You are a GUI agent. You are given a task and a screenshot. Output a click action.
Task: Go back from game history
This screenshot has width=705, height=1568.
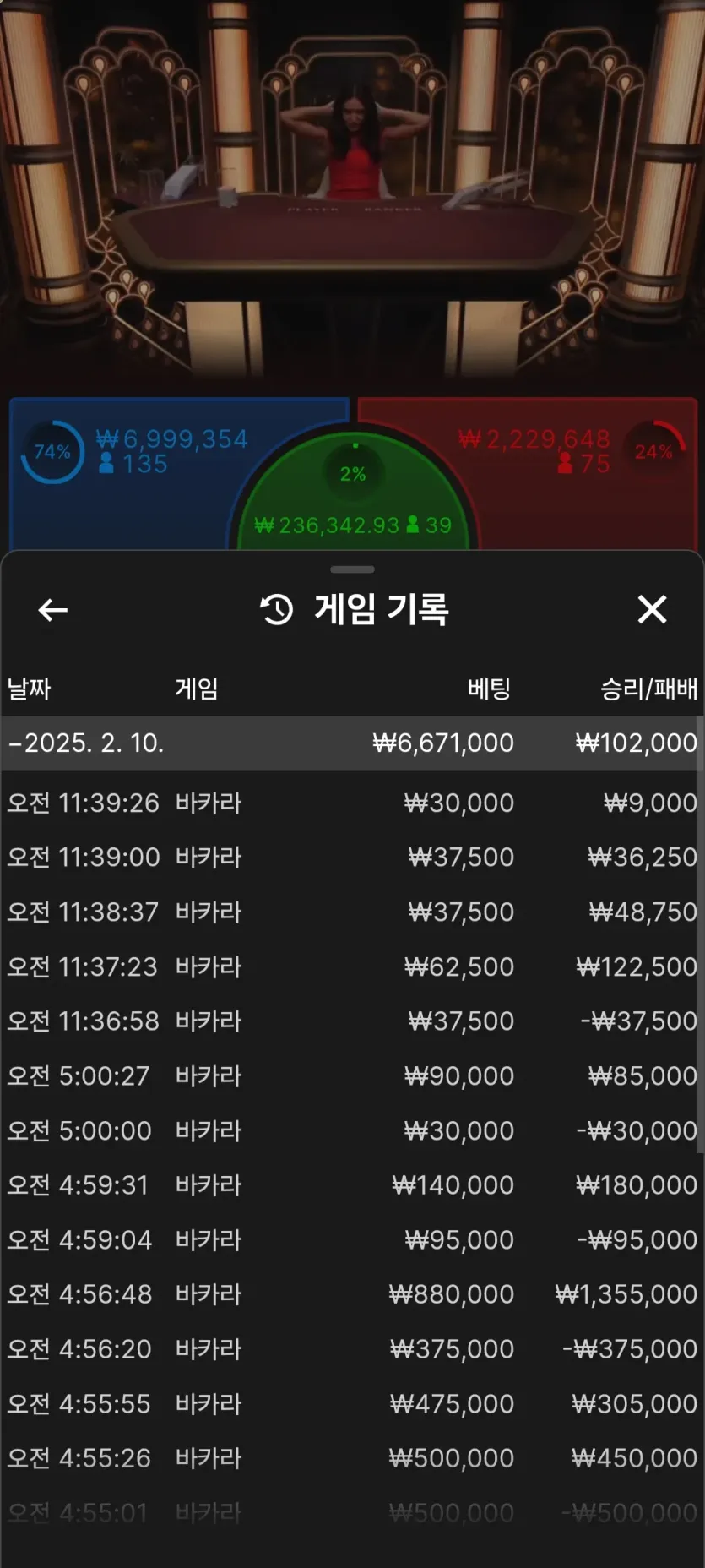[53, 609]
